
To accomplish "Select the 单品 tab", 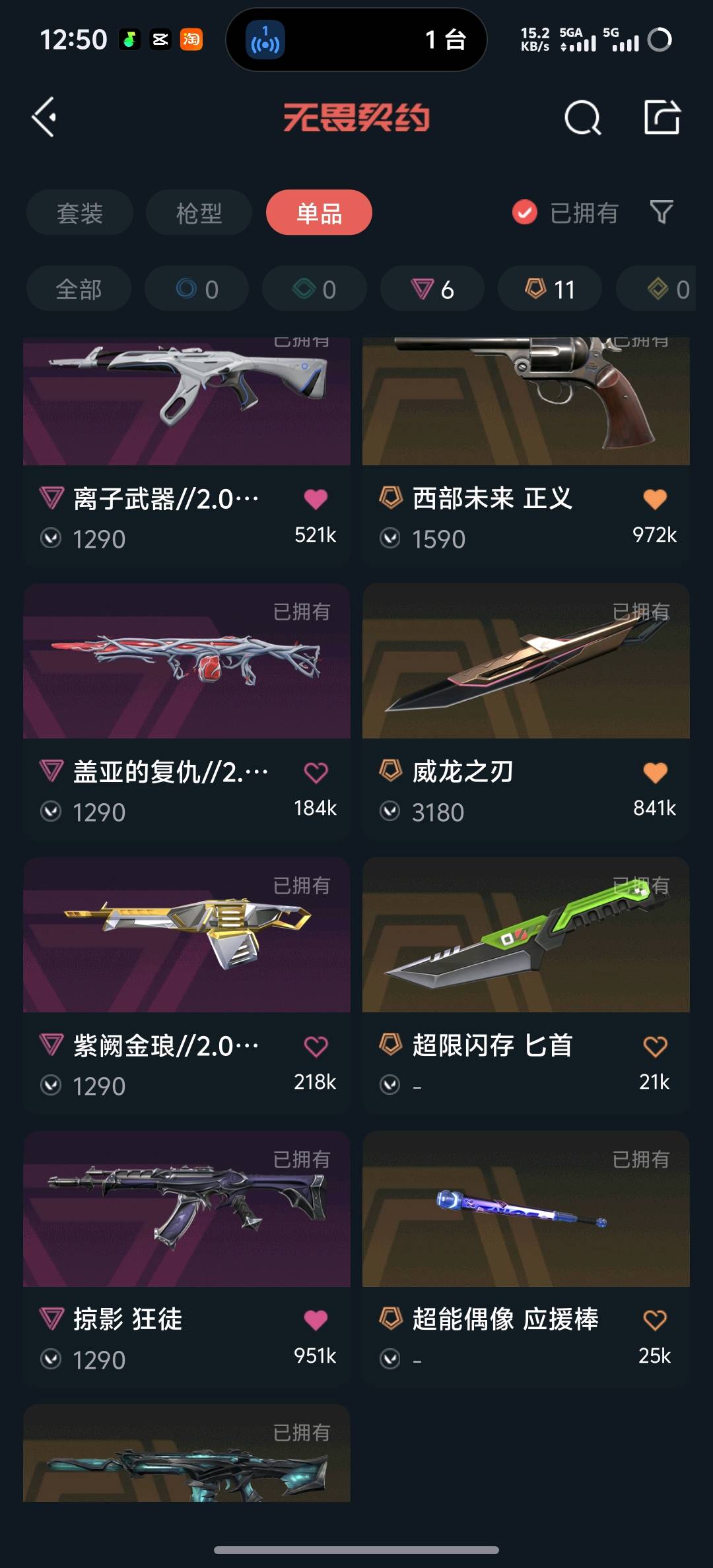I will (x=319, y=212).
